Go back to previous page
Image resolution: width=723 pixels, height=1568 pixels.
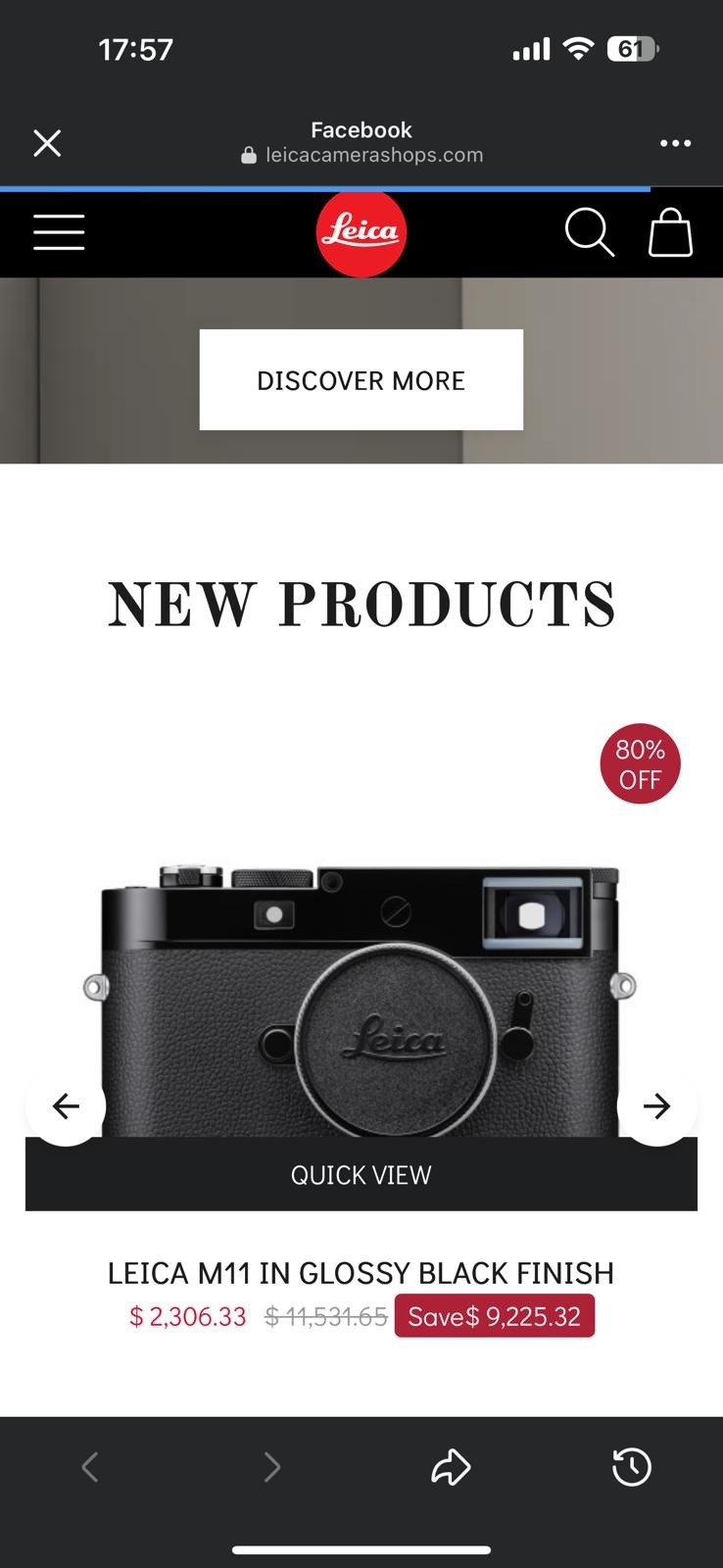click(x=90, y=1467)
